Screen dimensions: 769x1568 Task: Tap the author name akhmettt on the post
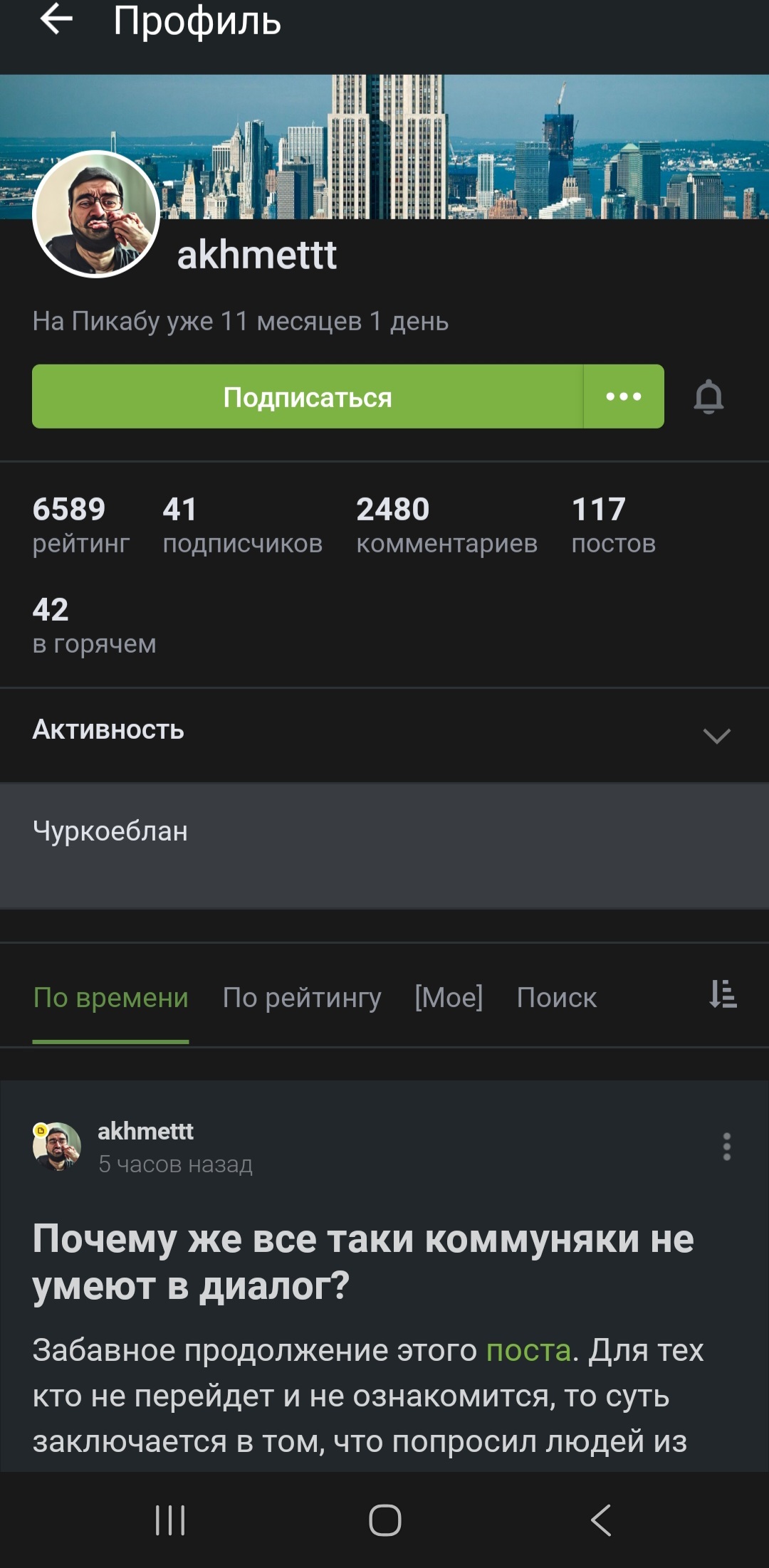click(x=145, y=1131)
